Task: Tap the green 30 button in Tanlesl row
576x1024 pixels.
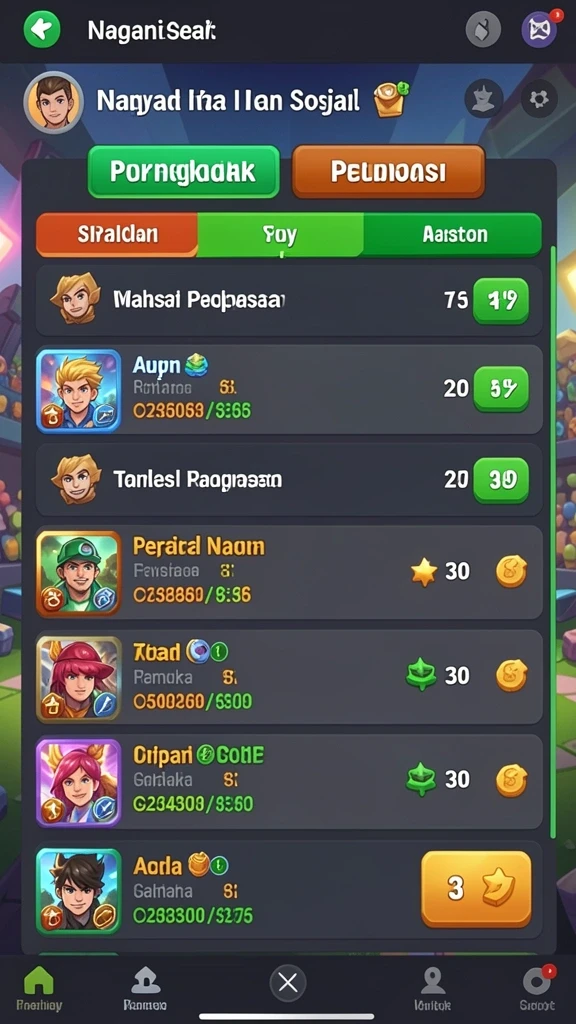Action: click(501, 480)
